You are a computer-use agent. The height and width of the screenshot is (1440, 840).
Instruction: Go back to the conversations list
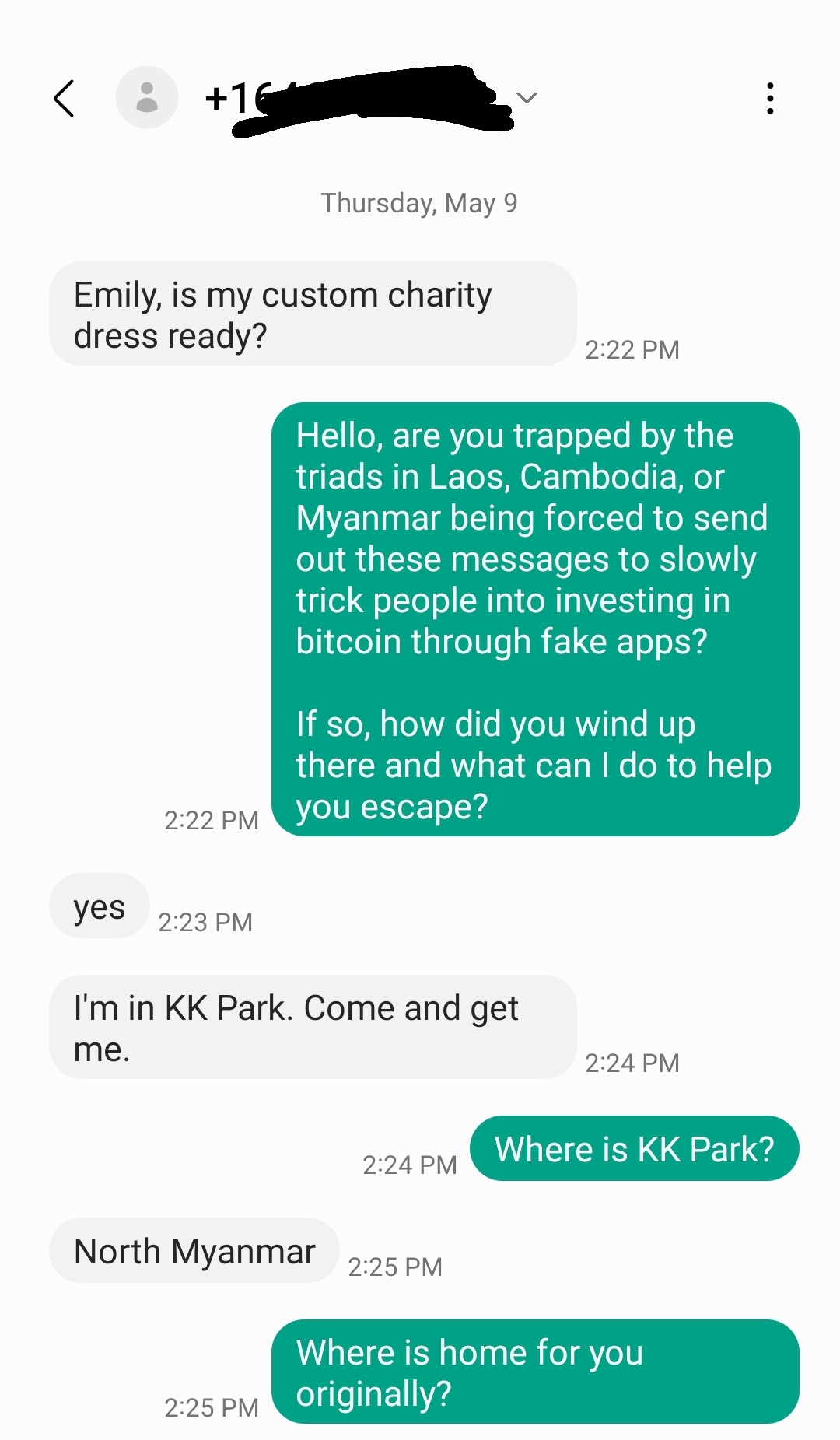(65, 98)
